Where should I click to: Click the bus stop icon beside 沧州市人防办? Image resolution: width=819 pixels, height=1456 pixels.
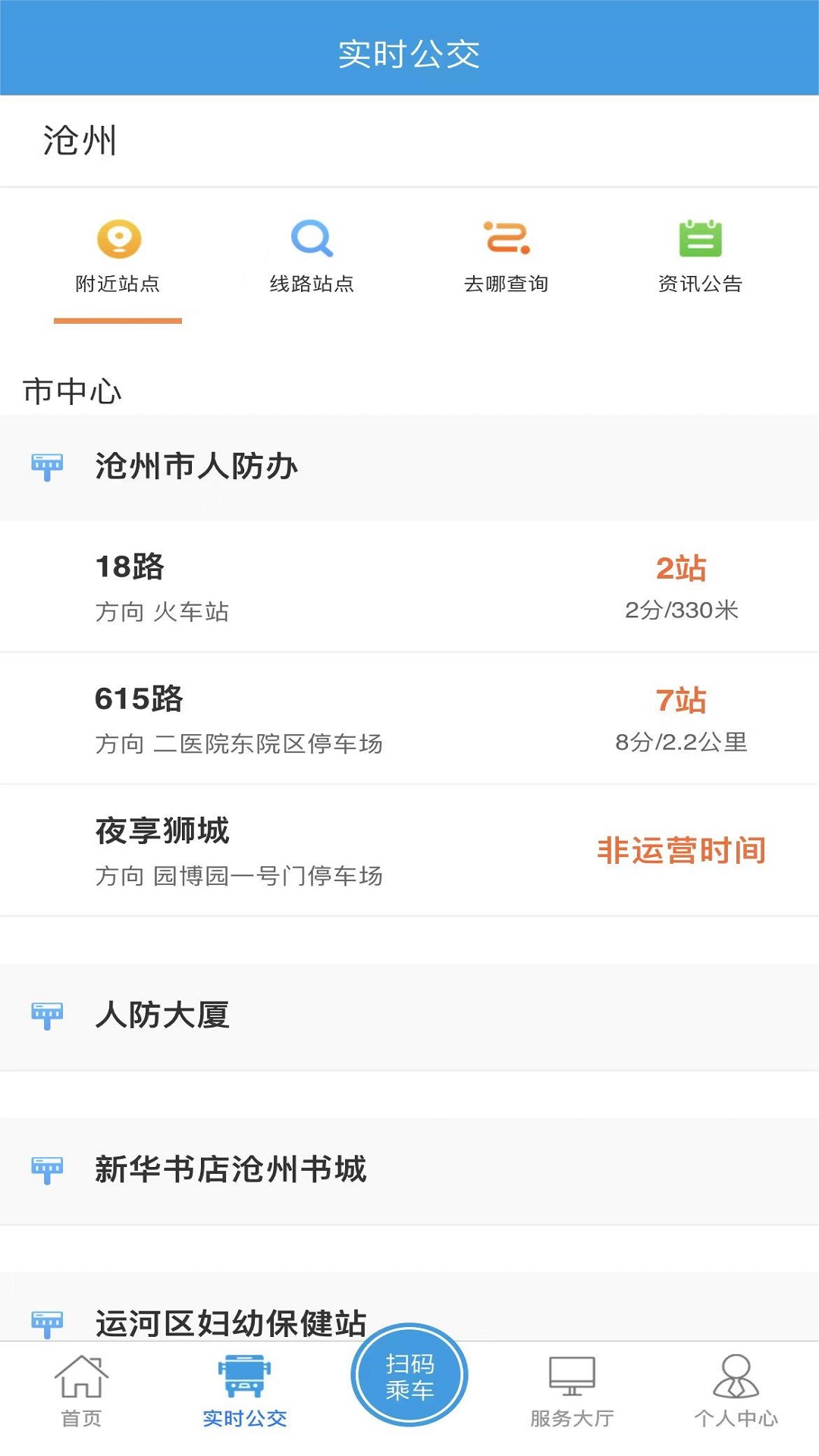(47, 466)
